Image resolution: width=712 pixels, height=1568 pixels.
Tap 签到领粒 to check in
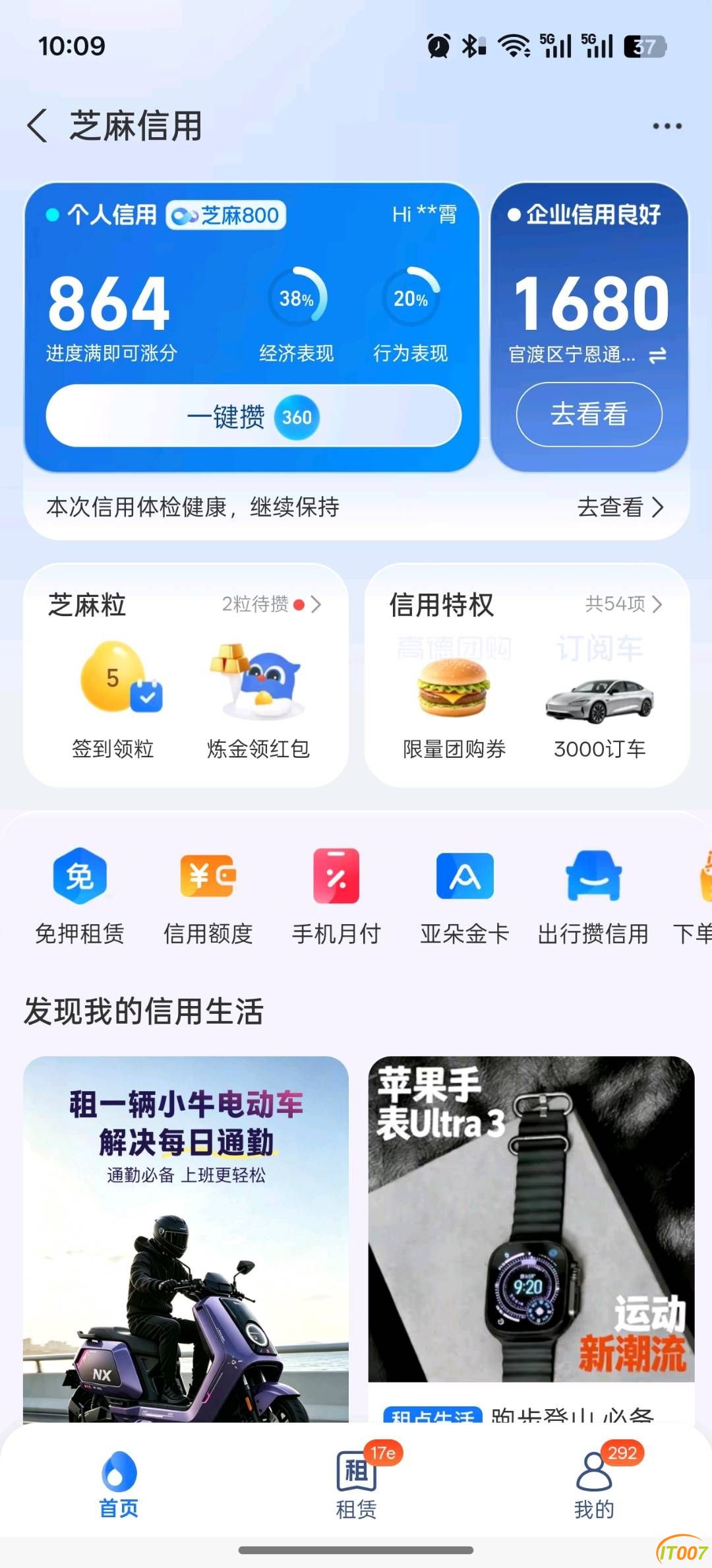tap(113, 701)
